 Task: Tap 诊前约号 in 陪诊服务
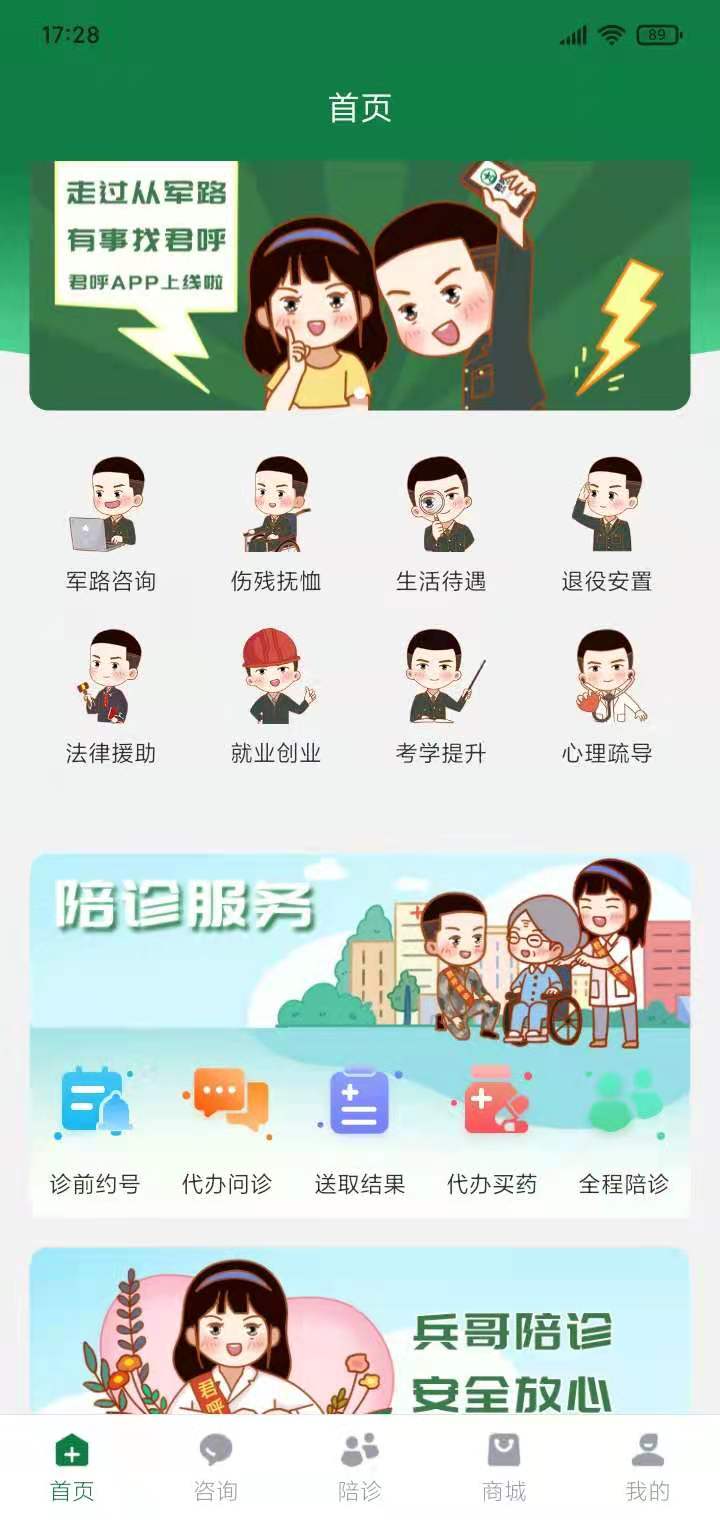click(95, 1130)
